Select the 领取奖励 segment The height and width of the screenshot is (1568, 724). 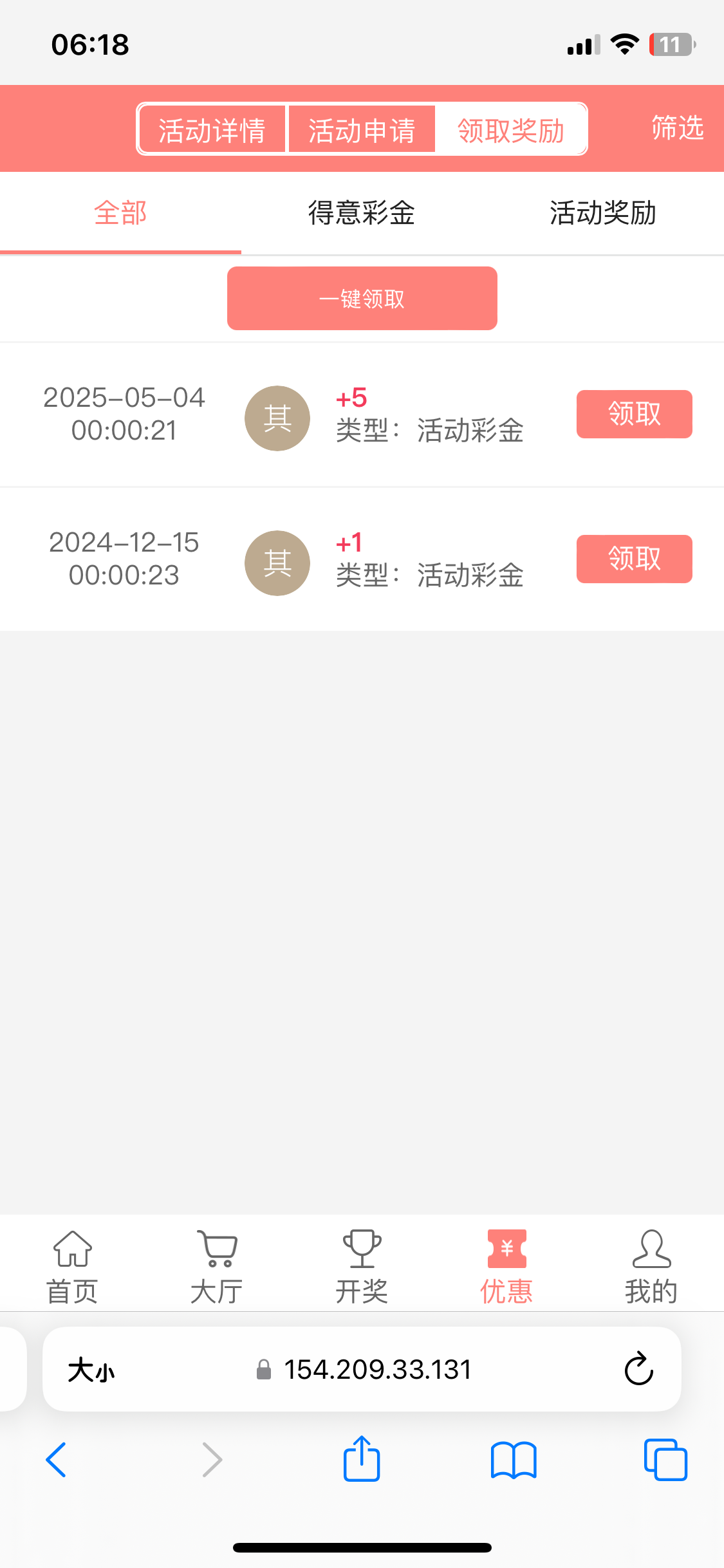coord(511,129)
